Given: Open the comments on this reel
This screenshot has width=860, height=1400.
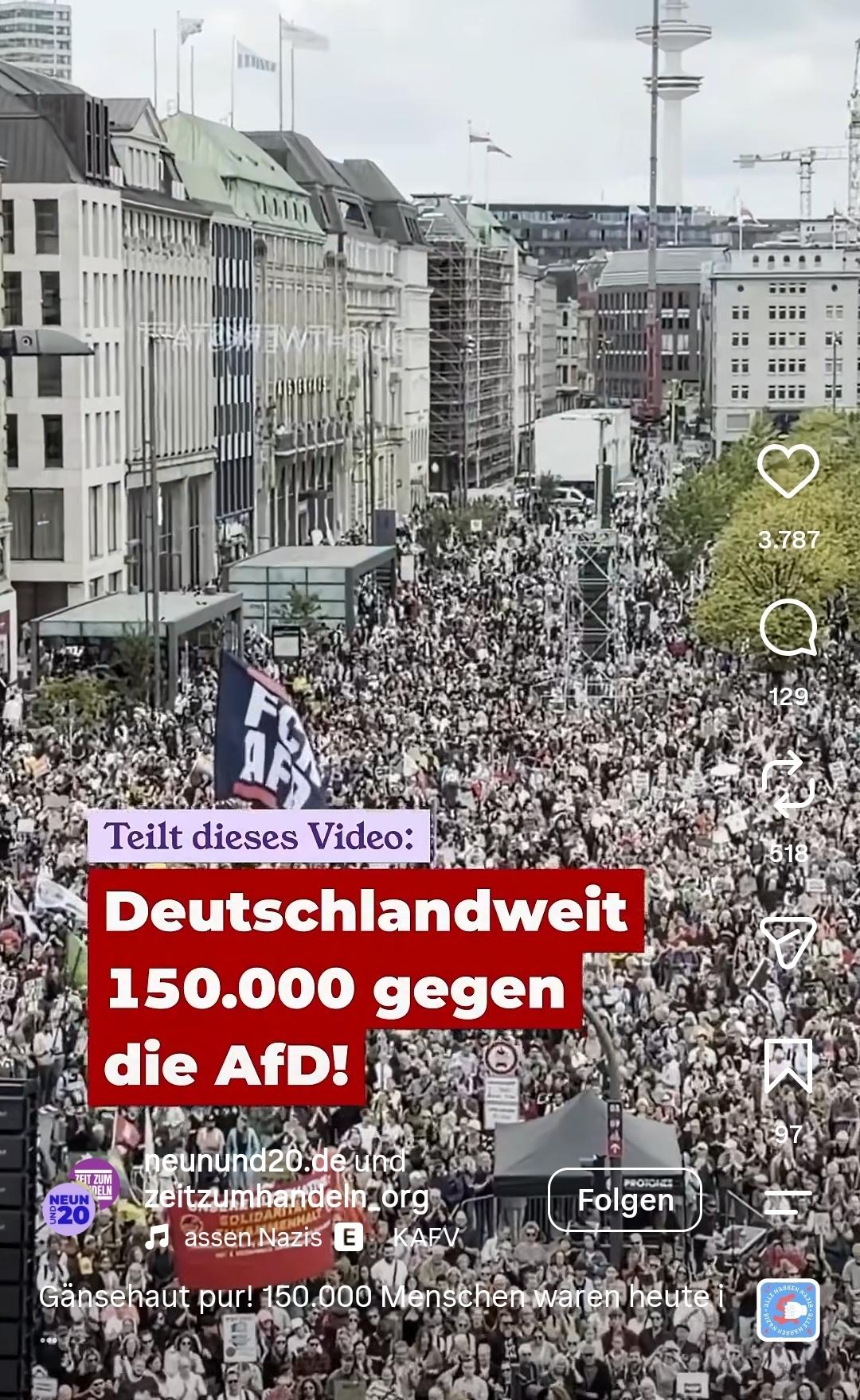Looking at the screenshot, I should (x=788, y=628).
